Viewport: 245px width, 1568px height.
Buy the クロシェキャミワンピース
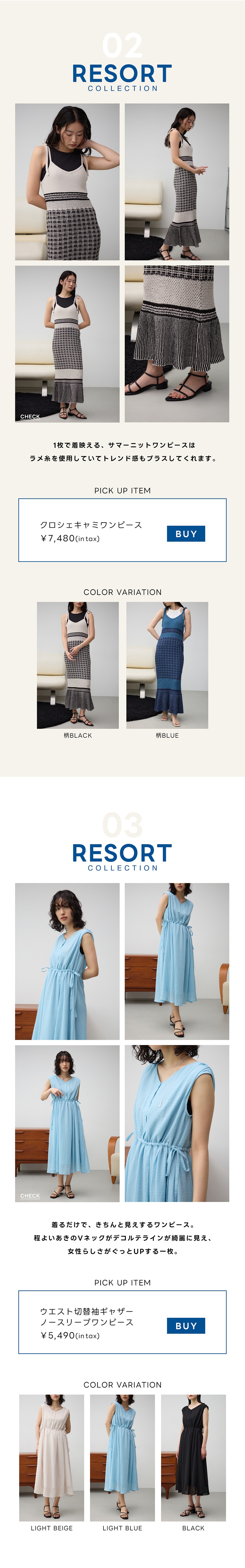185,534
